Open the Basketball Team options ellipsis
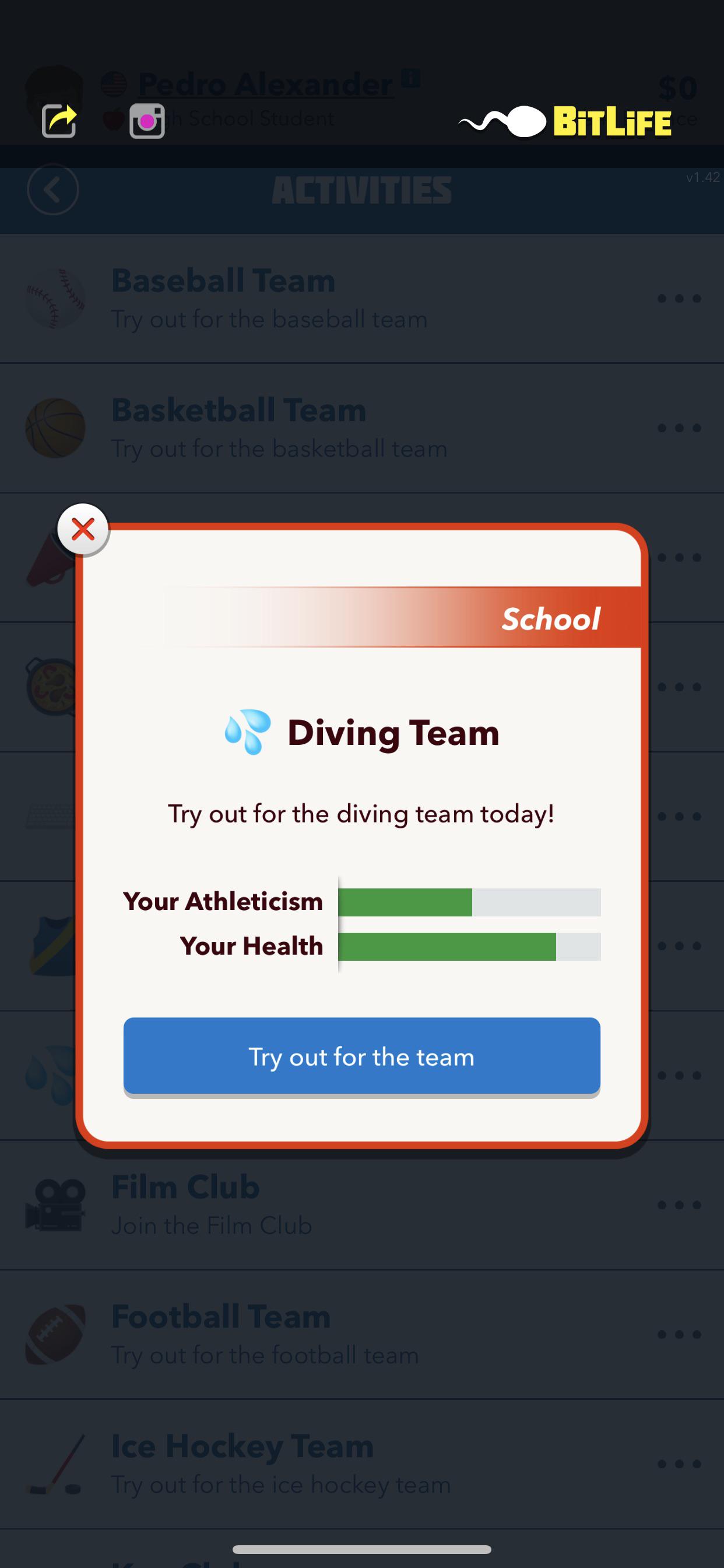 point(680,428)
